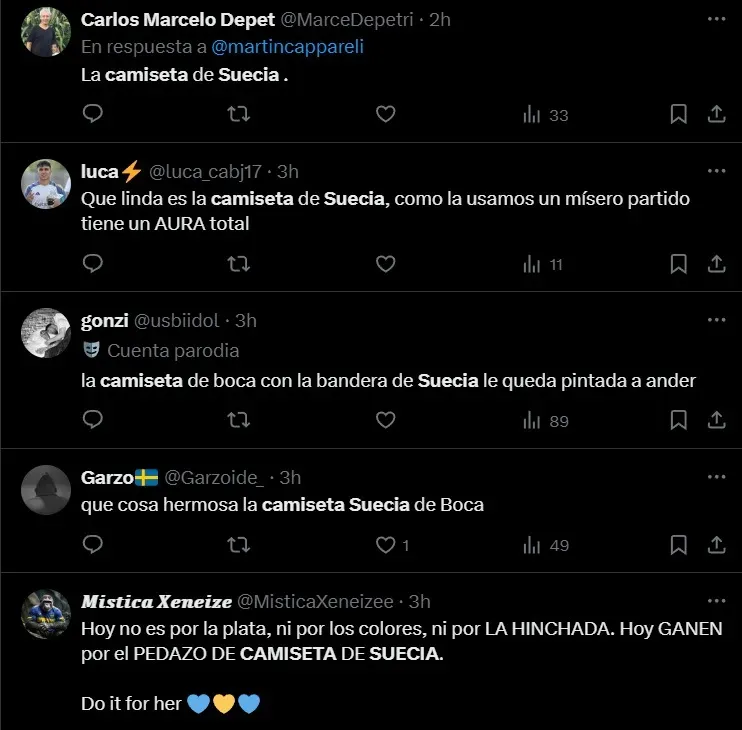
Task: Open more options on Carlos Marcelo Depet's tweet
Action: pyautogui.click(x=716, y=19)
